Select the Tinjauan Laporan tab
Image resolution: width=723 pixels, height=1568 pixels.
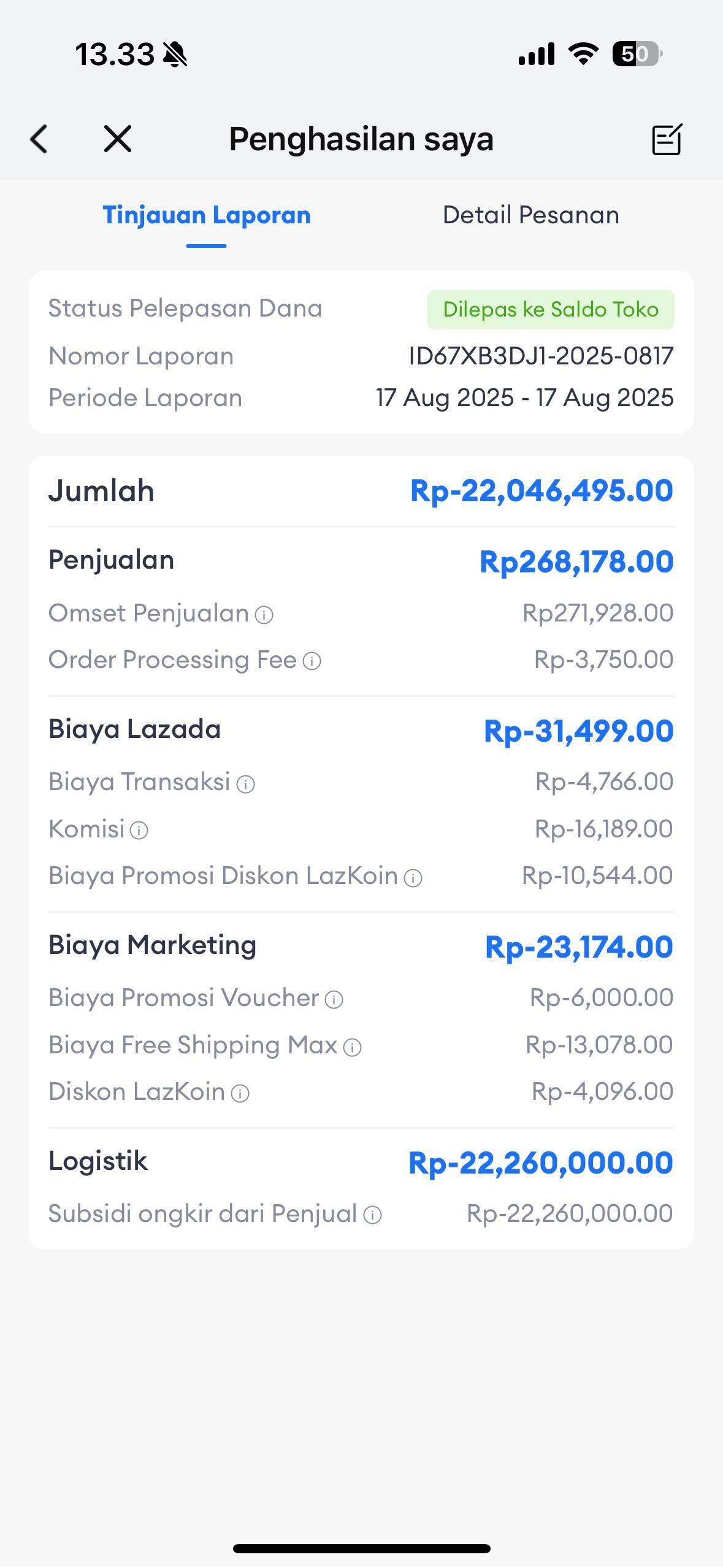(207, 215)
